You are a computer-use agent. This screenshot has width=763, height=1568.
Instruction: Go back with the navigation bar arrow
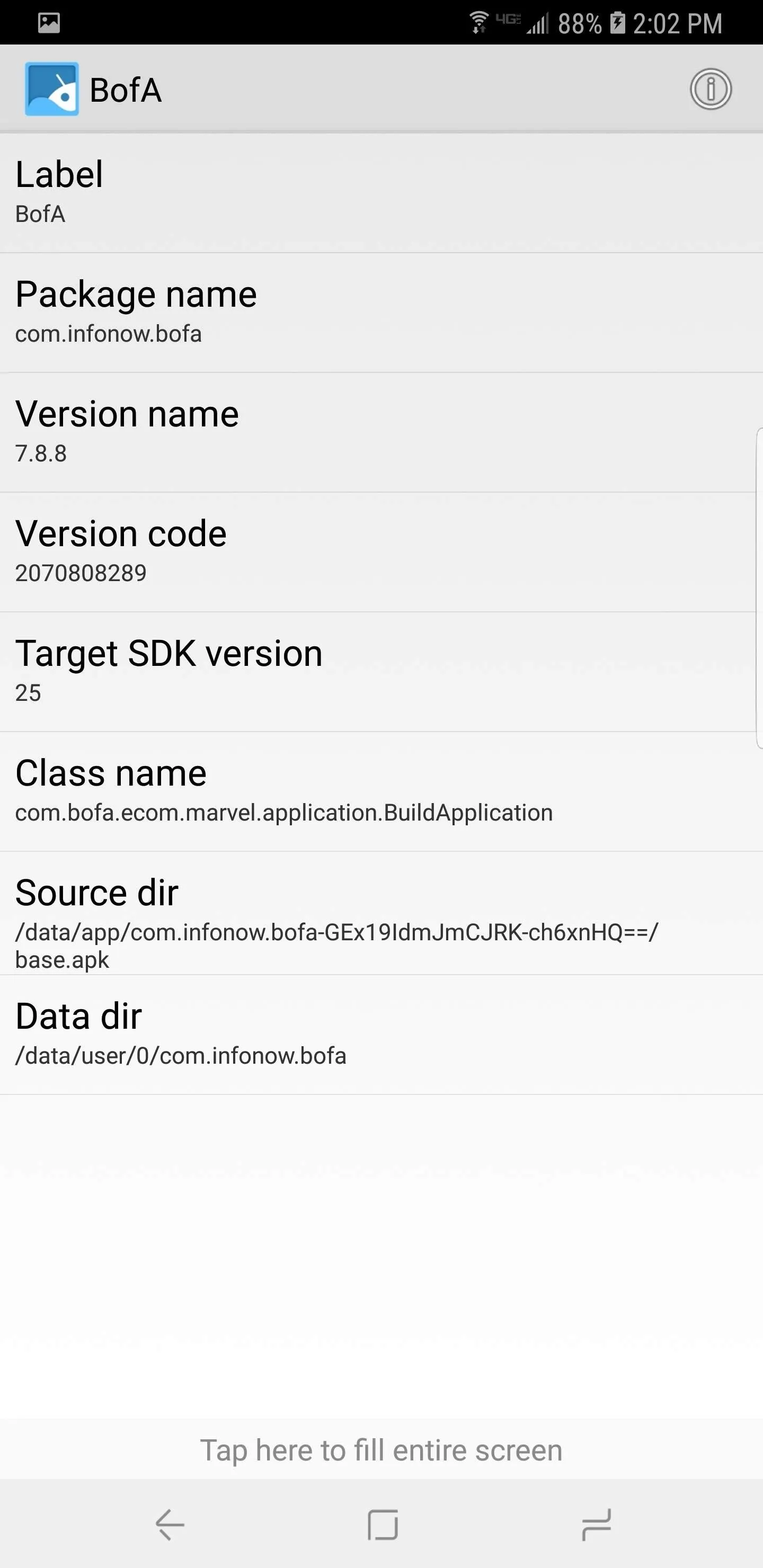click(x=170, y=1524)
